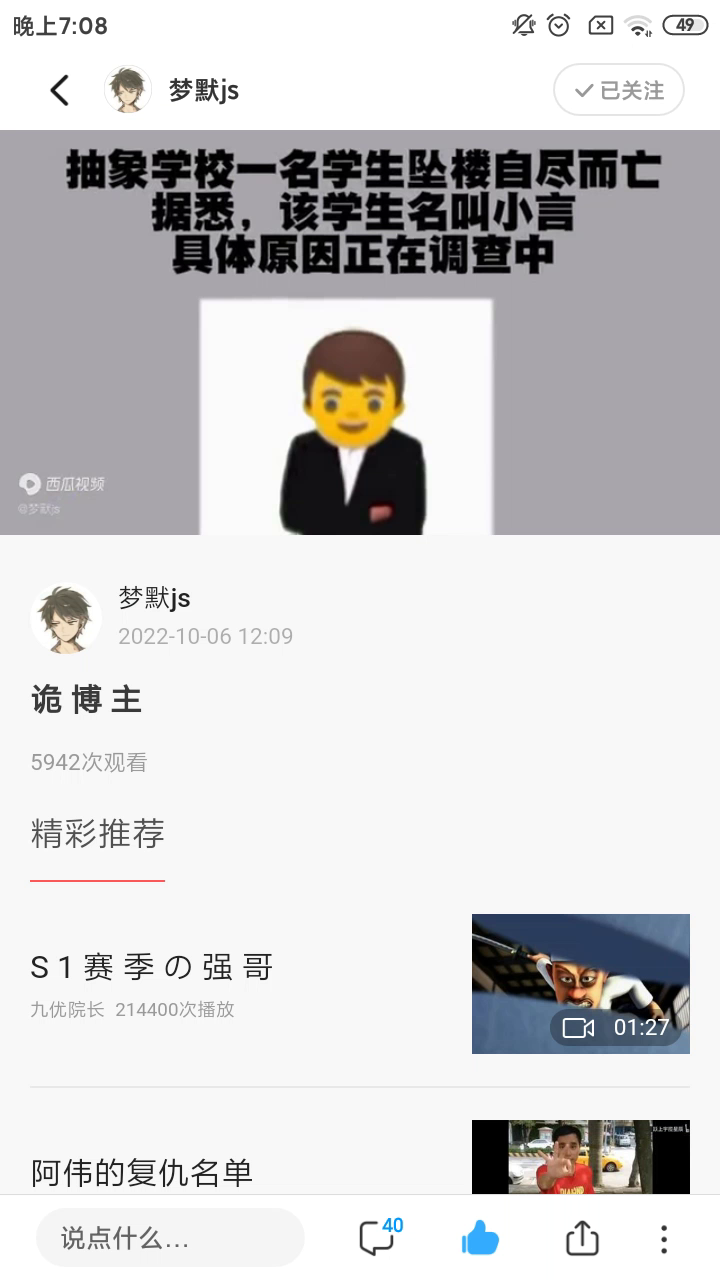This screenshot has width=720, height=1280.
Task: Open the three-dot more options menu
Action: 663,1238
